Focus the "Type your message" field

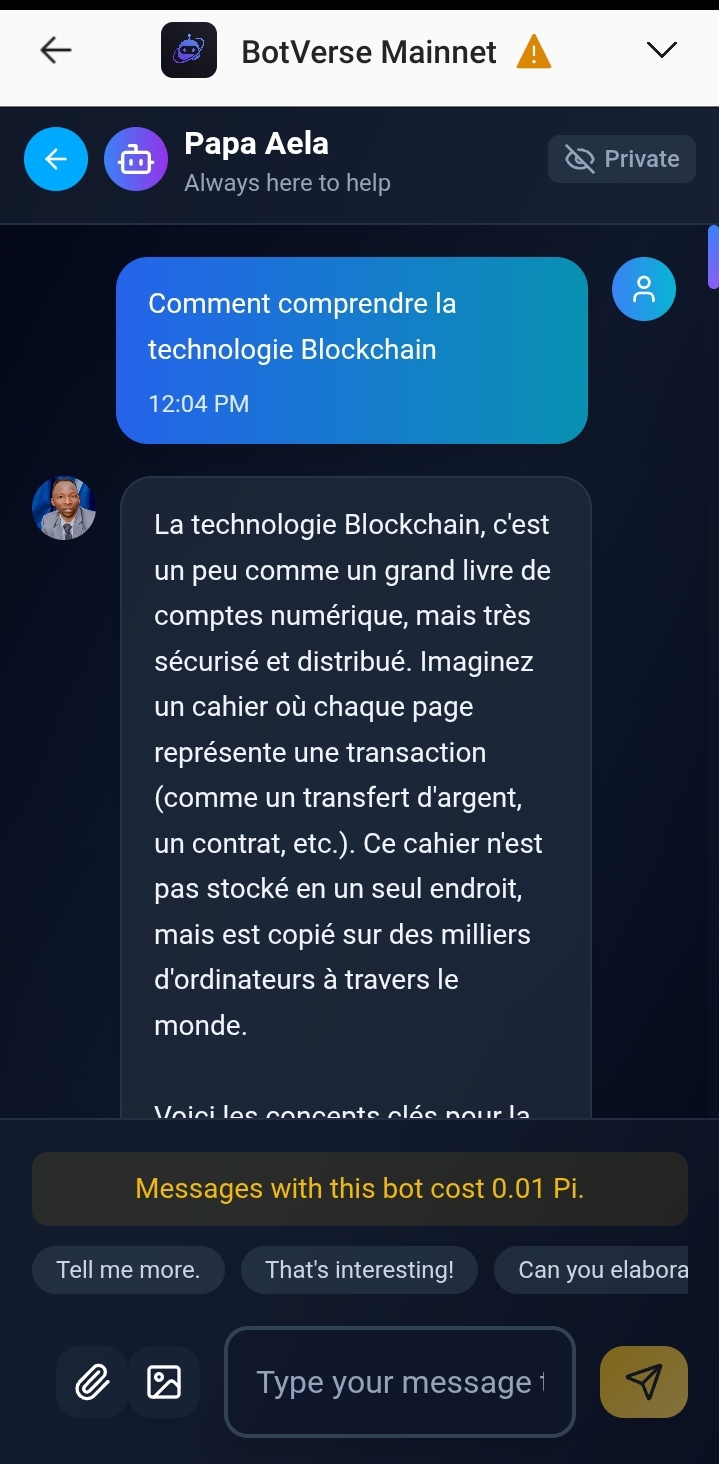pos(400,1382)
